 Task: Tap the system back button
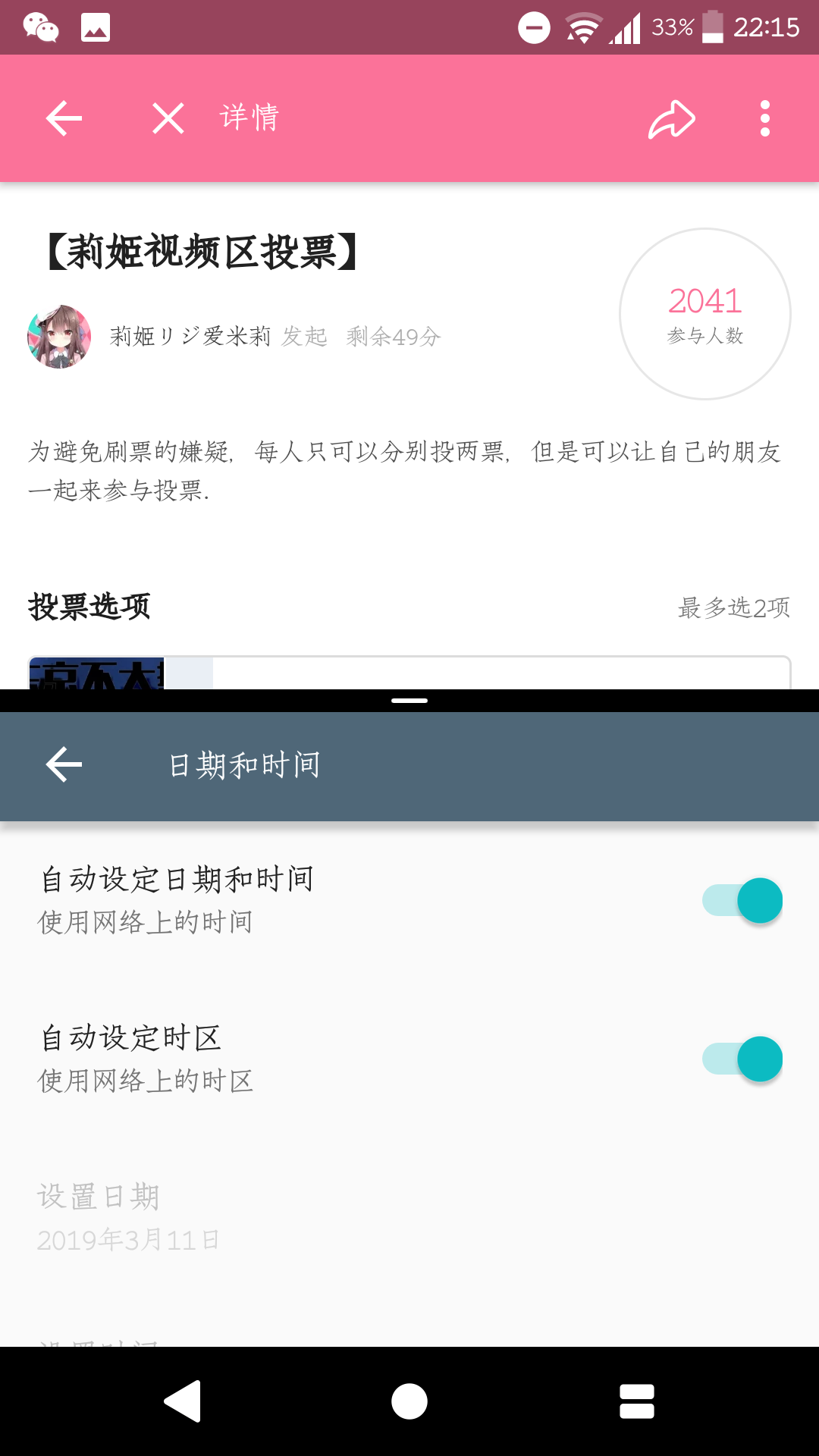point(183,1401)
